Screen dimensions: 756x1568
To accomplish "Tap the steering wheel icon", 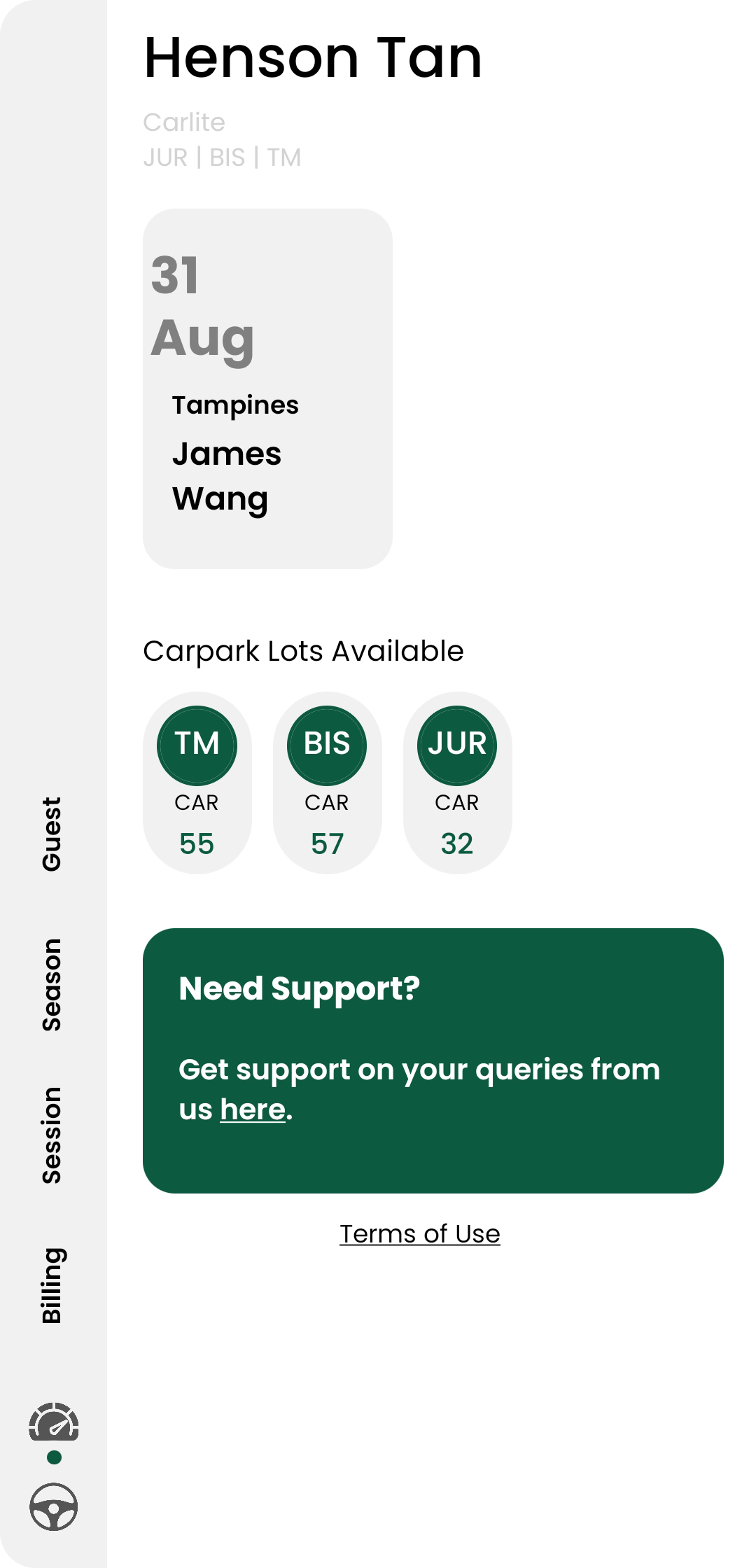I will tap(54, 1506).
